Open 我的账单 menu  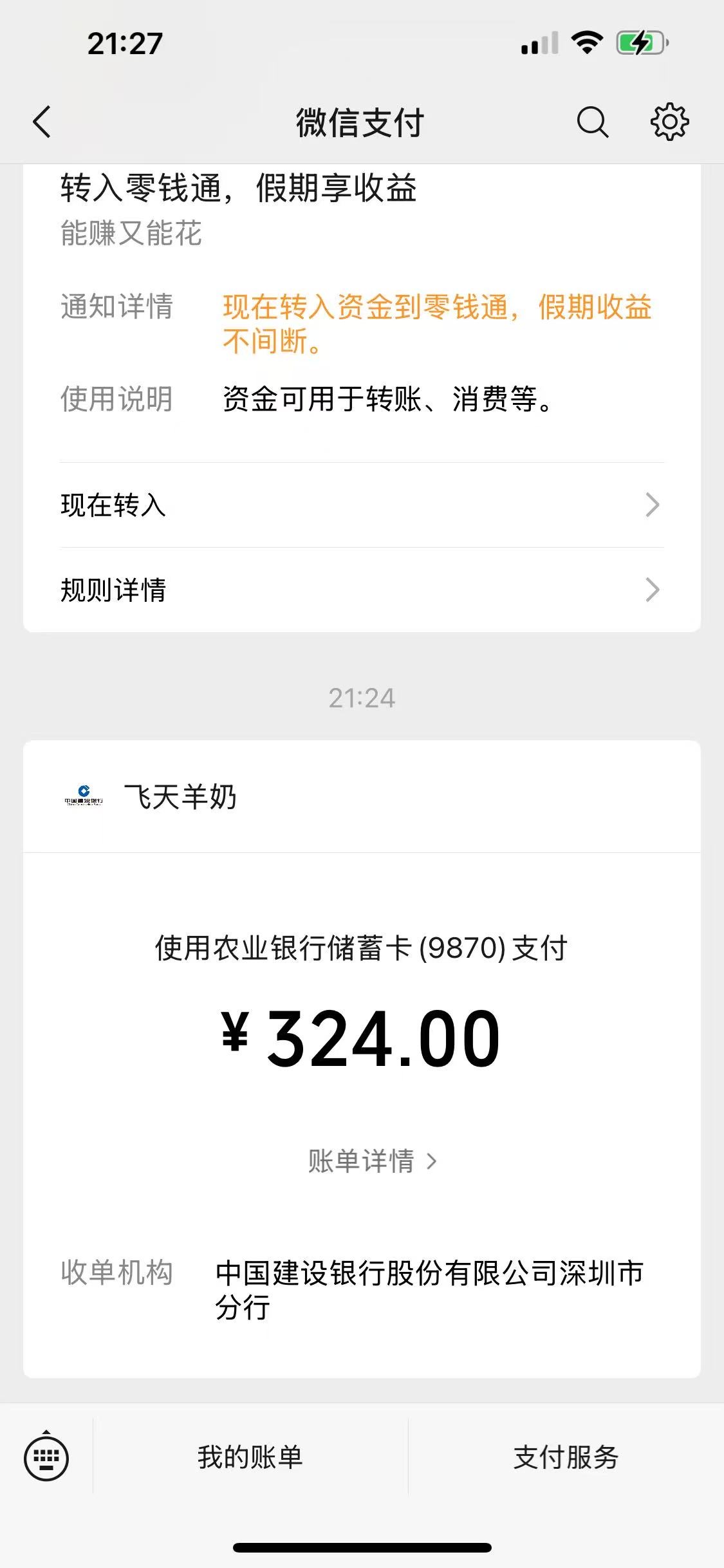click(x=250, y=1457)
